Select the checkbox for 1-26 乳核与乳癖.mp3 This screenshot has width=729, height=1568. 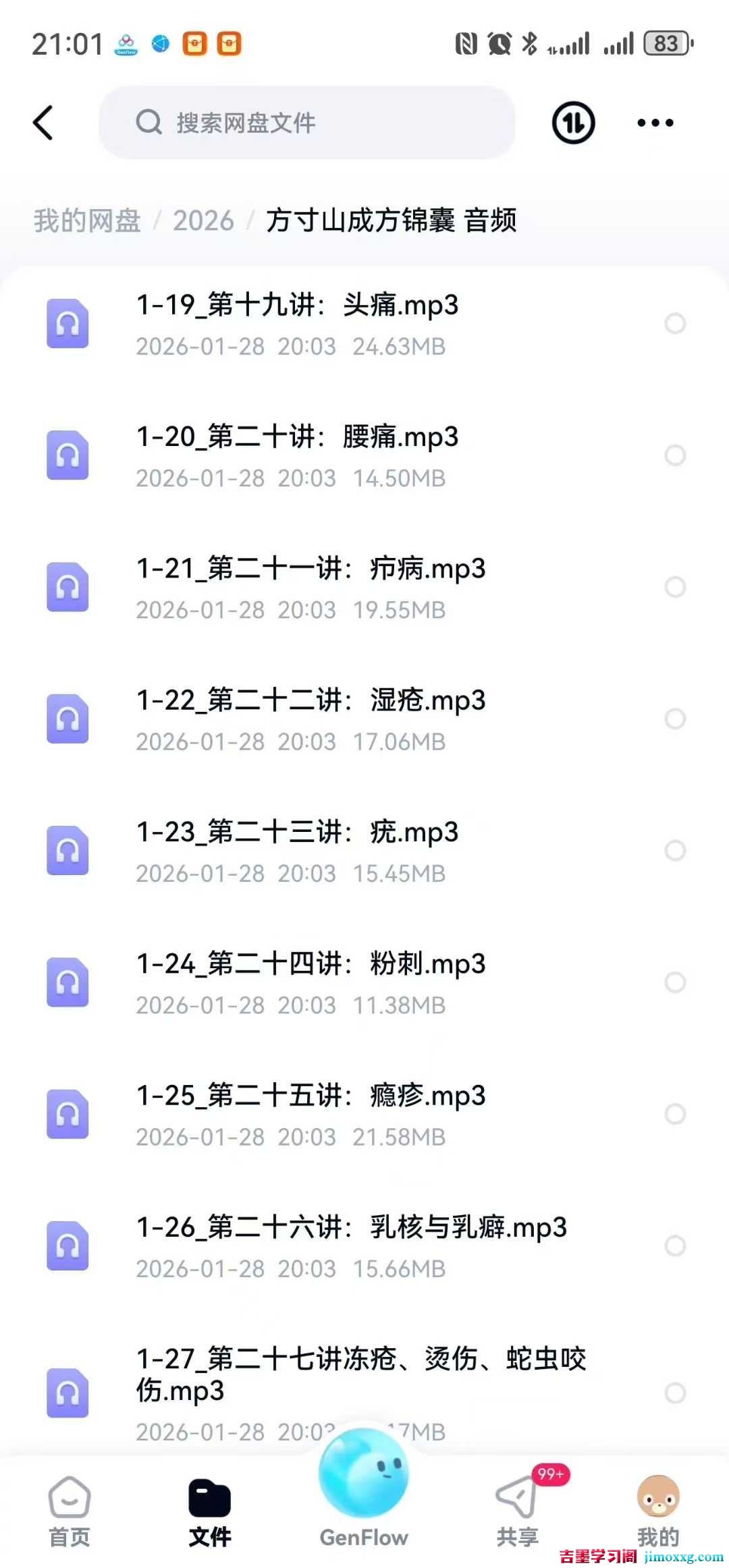click(x=675, y=1245)
